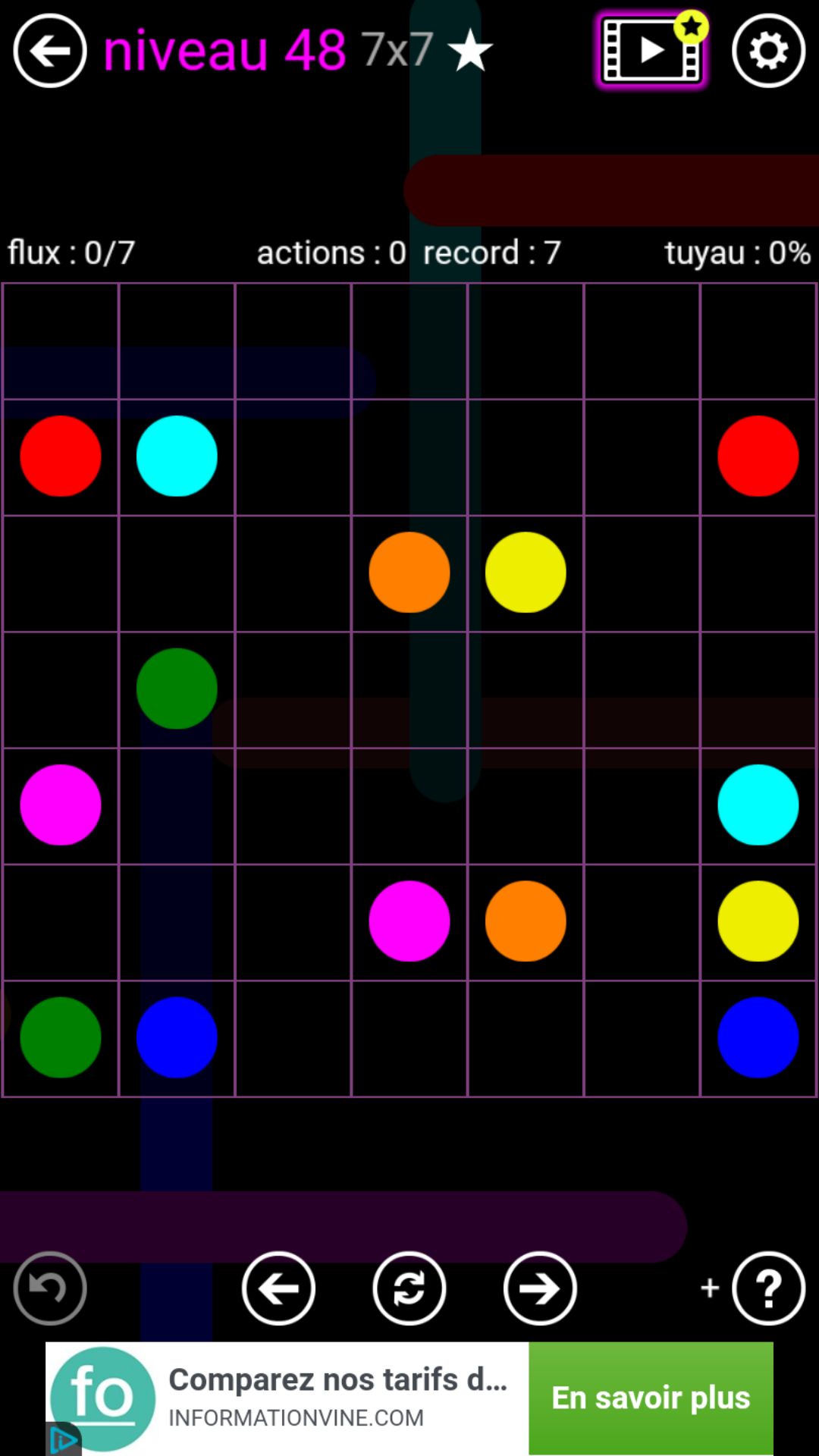Select the yellow dot above the blue dot
819x1456 pixels.
(x=758, y=921)
